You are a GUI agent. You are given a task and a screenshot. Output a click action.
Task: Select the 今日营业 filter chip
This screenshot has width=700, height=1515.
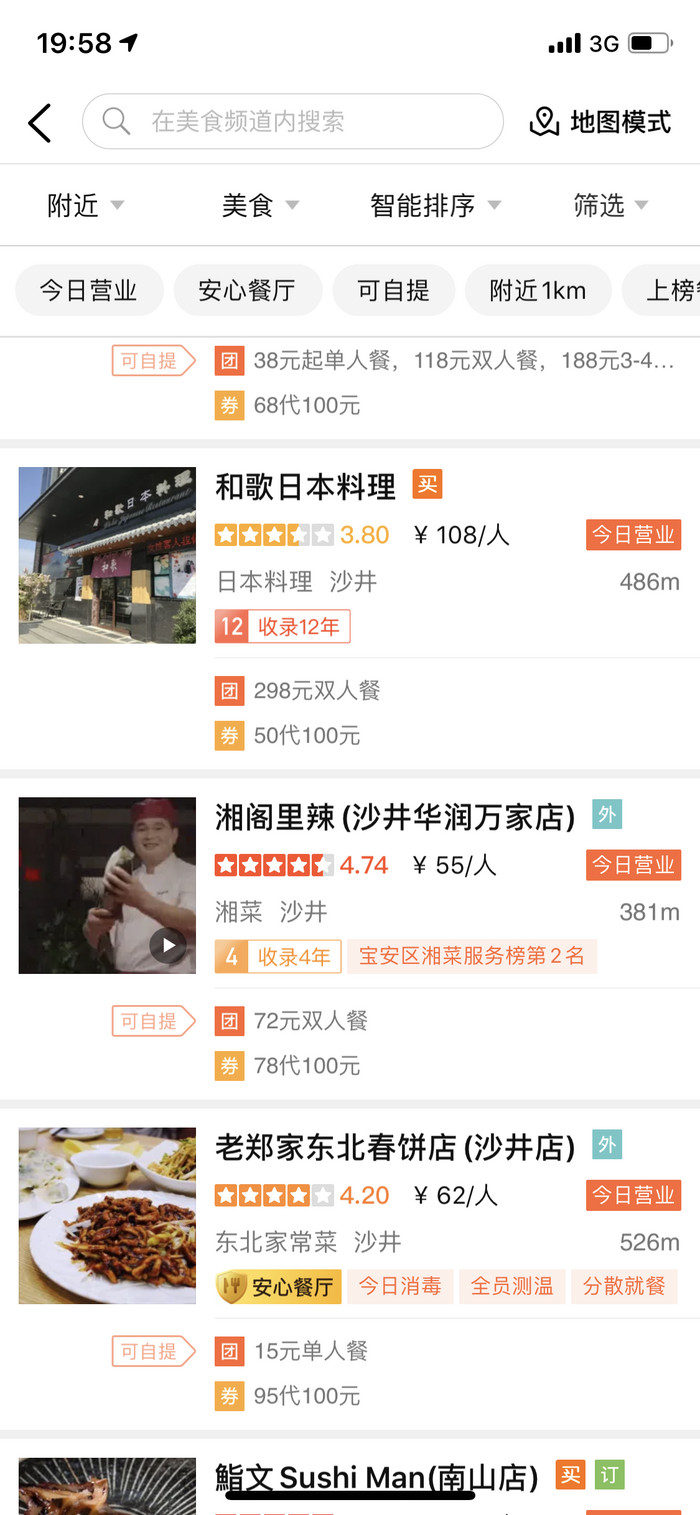point(89,291)
